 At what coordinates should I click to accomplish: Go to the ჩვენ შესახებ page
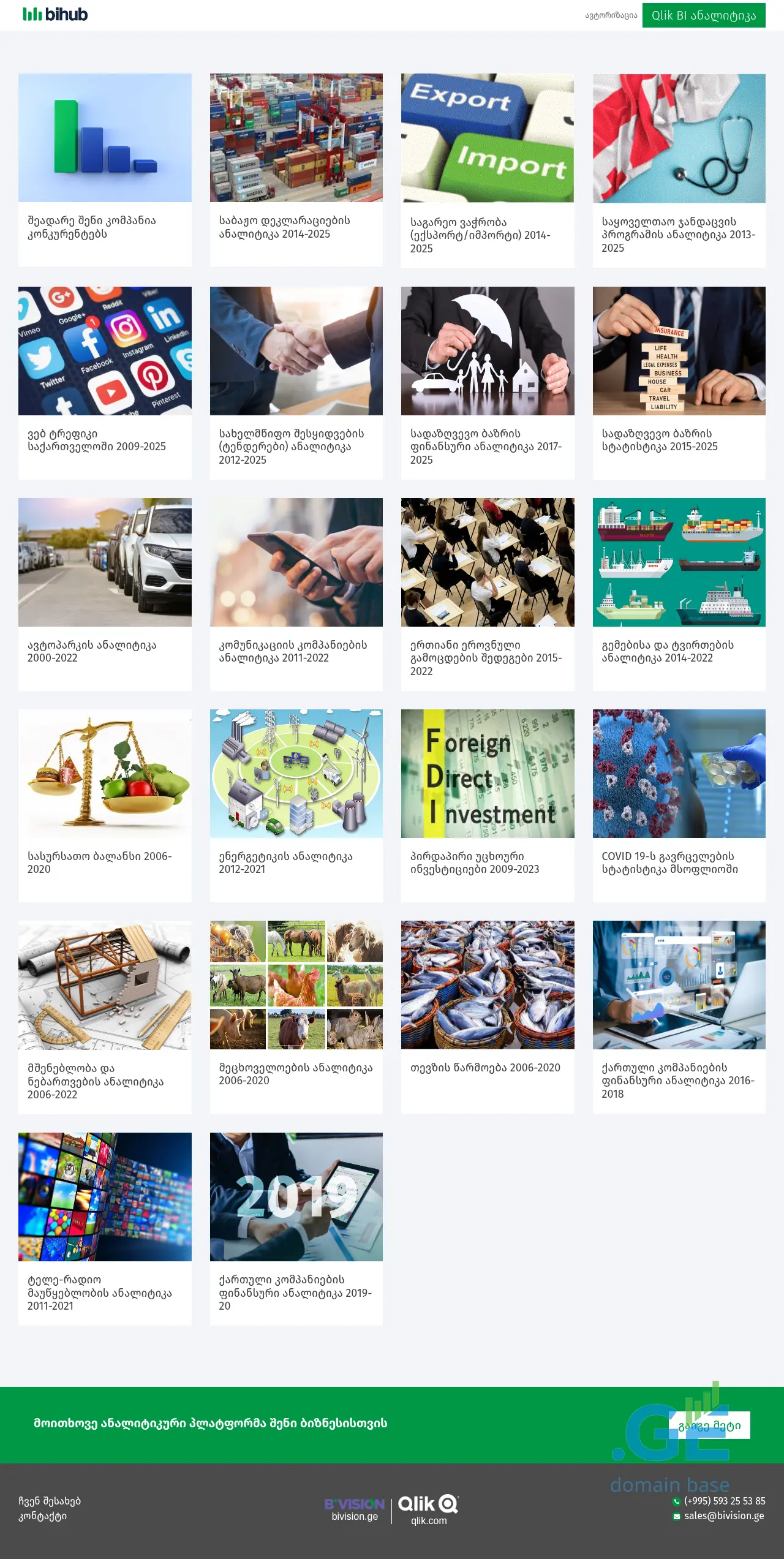pyautogui.click(x=50, y=1501)
